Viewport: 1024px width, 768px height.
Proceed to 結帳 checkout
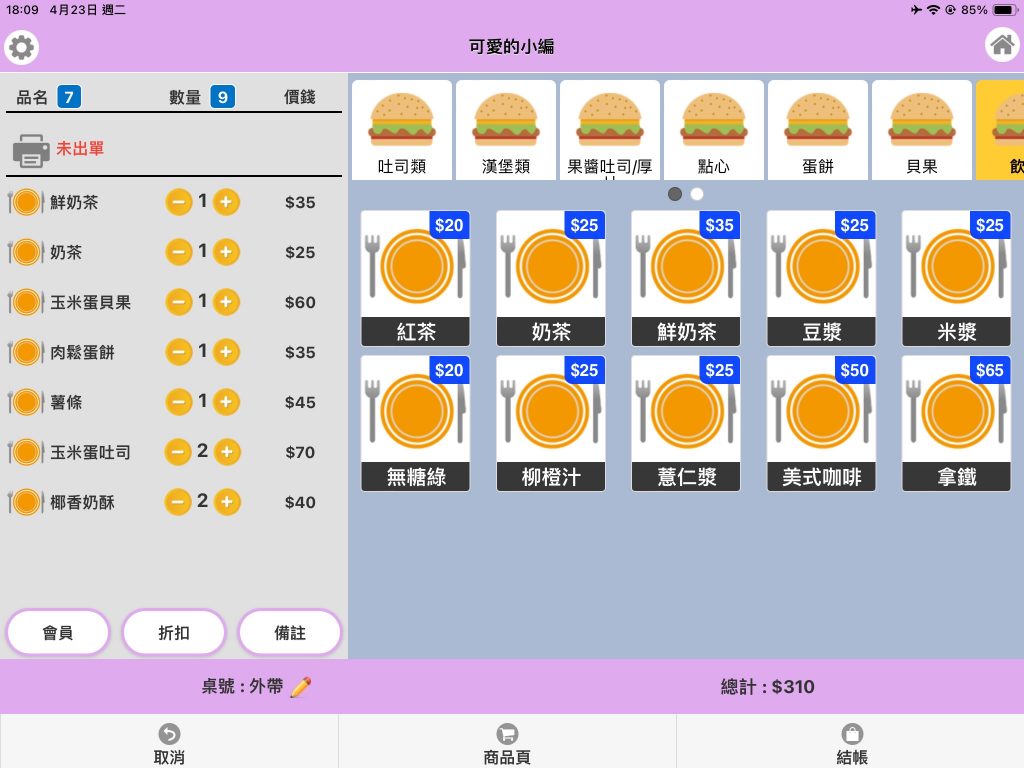point(852,744)
